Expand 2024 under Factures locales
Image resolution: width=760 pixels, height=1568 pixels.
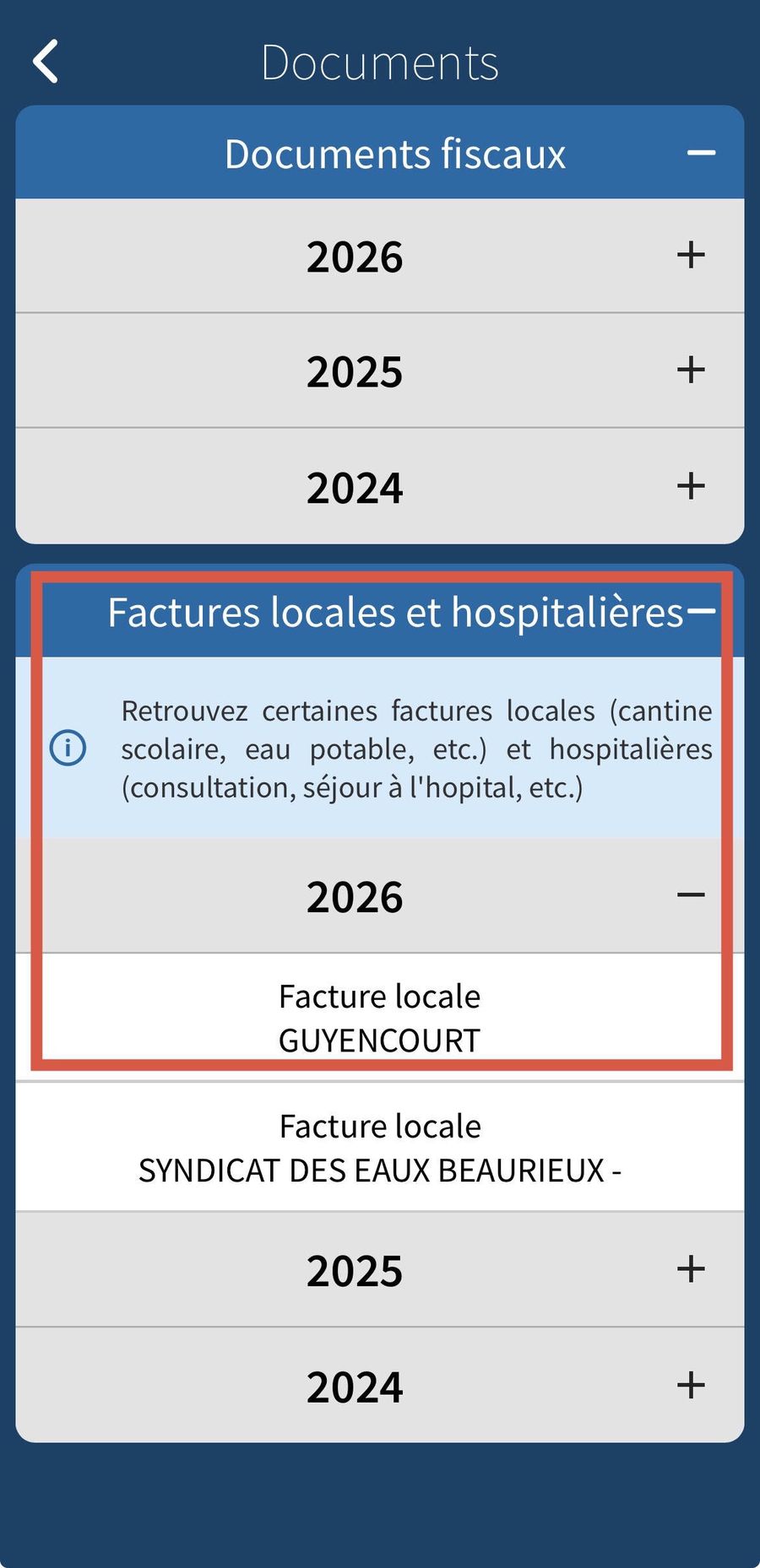(379, 1386)
